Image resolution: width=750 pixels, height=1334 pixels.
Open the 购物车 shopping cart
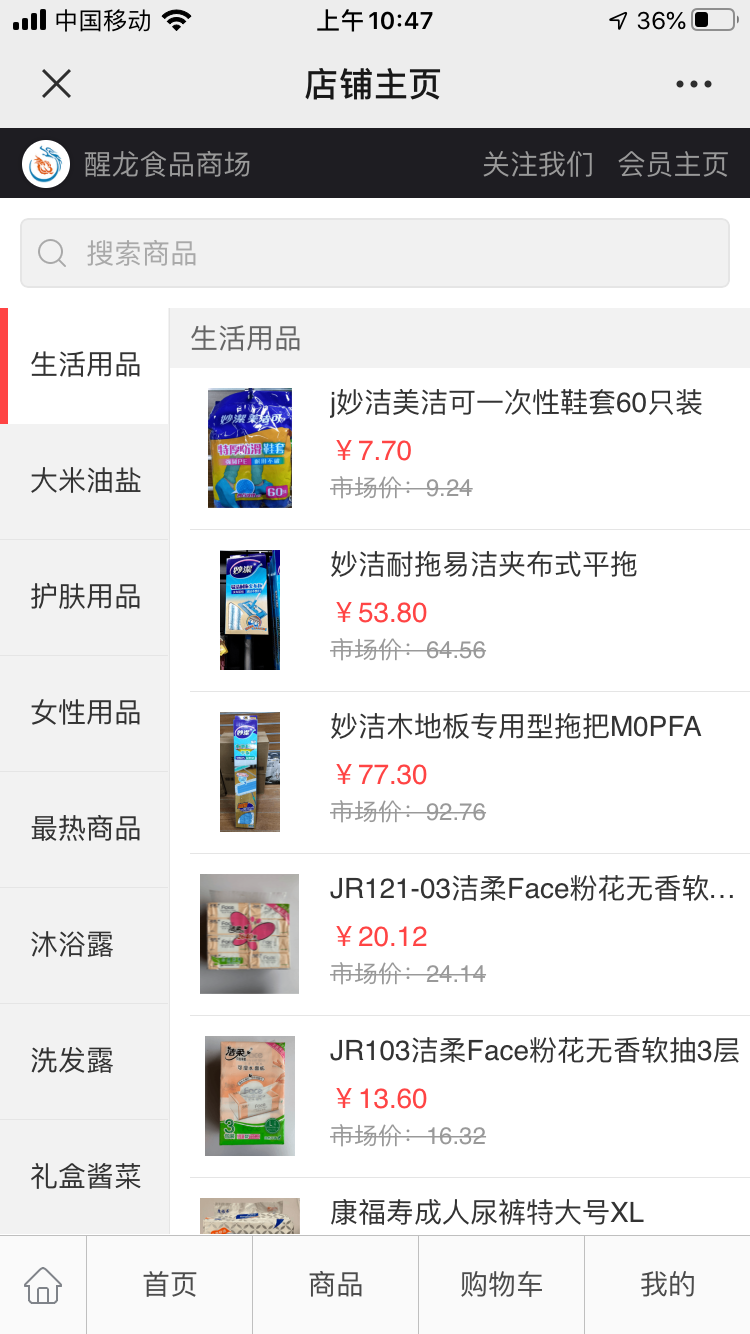(x=501, y=1285)
